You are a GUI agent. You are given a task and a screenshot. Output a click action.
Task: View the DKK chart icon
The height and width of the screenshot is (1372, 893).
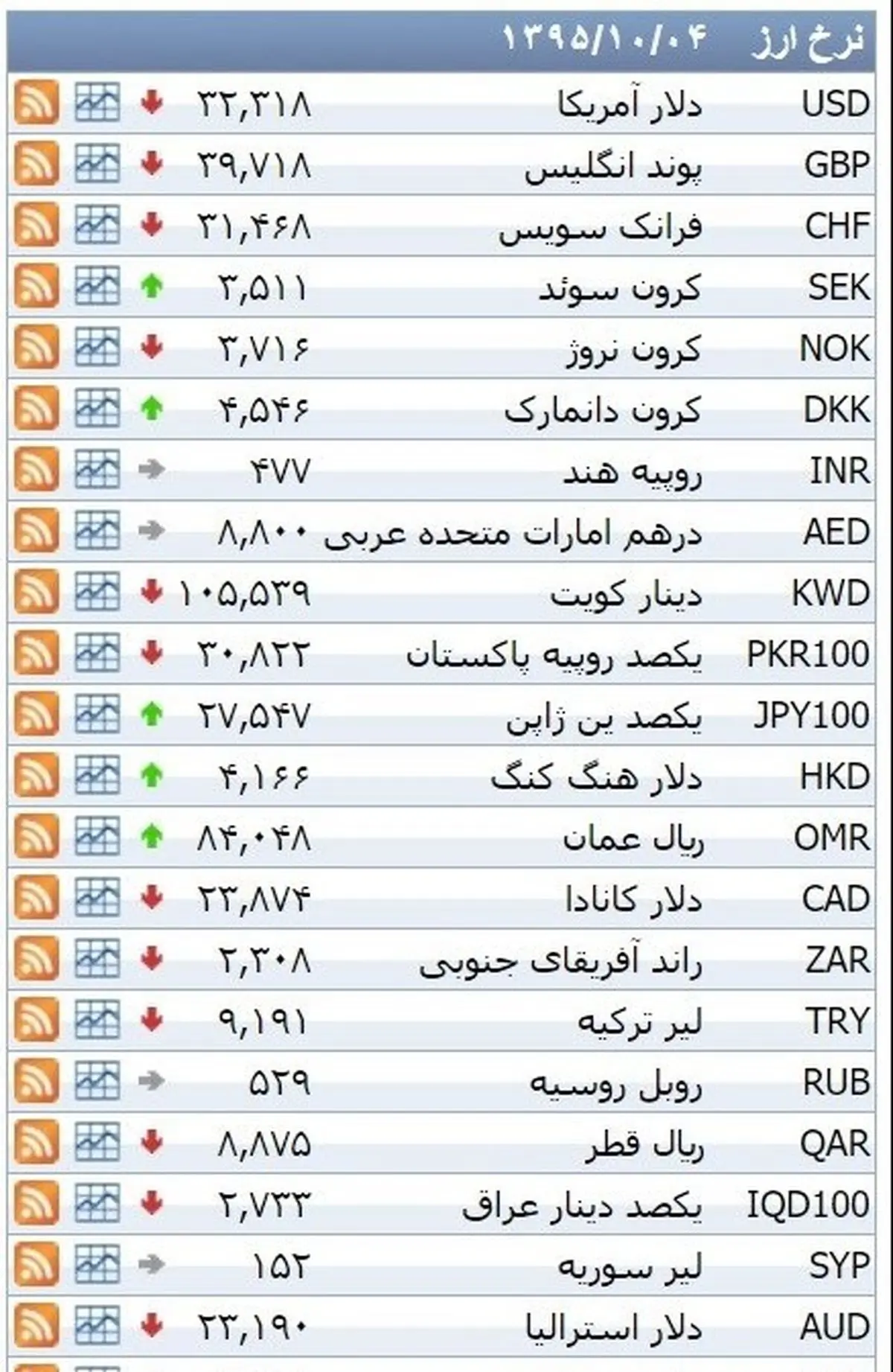tap(97, 409)
